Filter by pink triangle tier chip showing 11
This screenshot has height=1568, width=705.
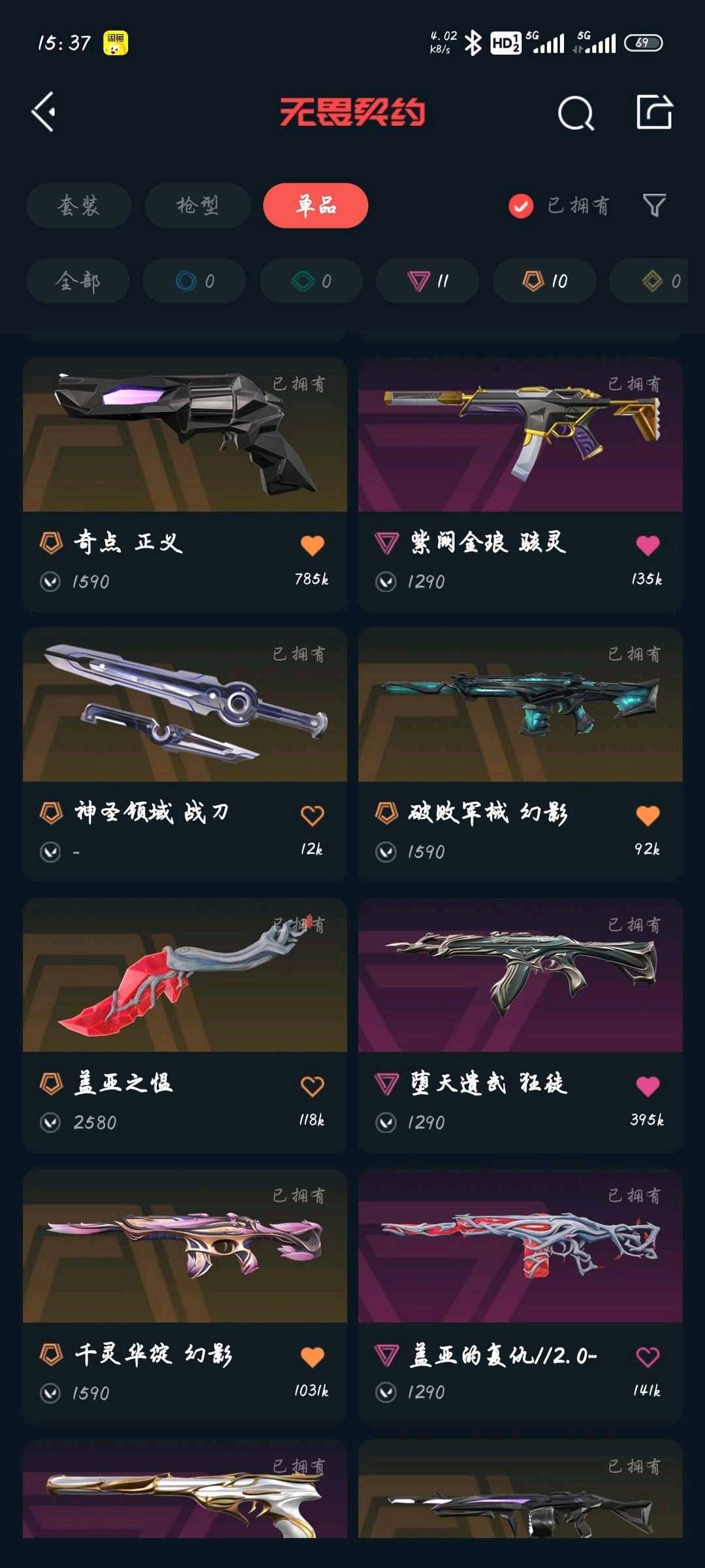point(428,281)
